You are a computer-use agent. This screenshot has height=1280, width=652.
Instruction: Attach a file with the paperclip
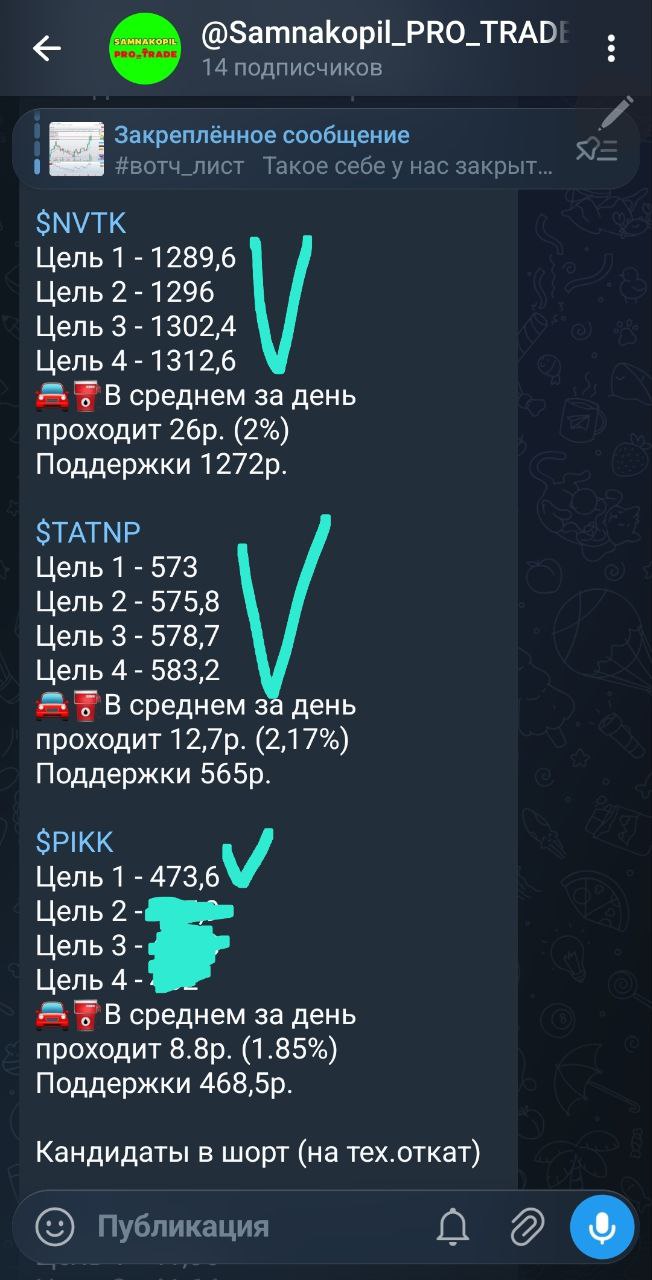(526, 1226)
